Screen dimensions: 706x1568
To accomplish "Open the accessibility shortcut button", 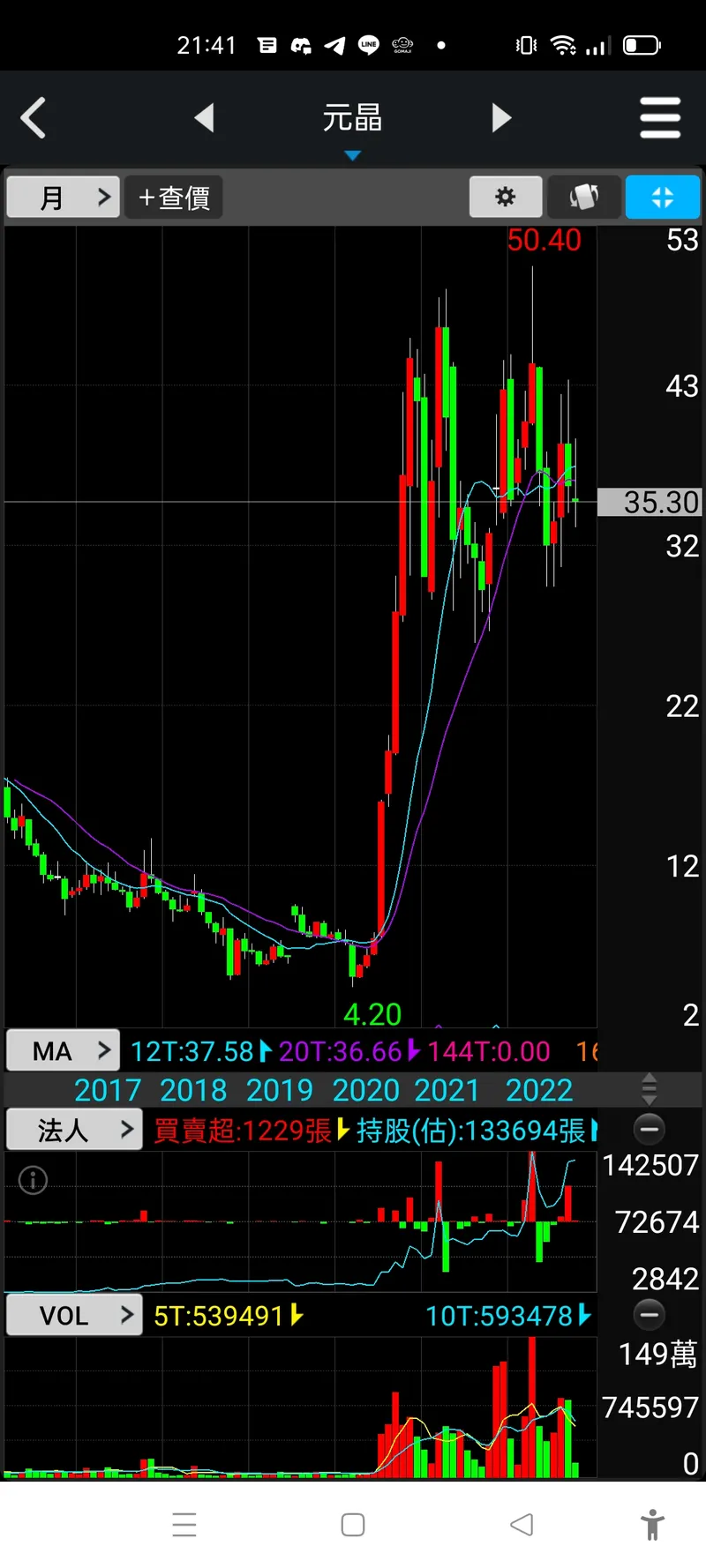I will 652,1525.
